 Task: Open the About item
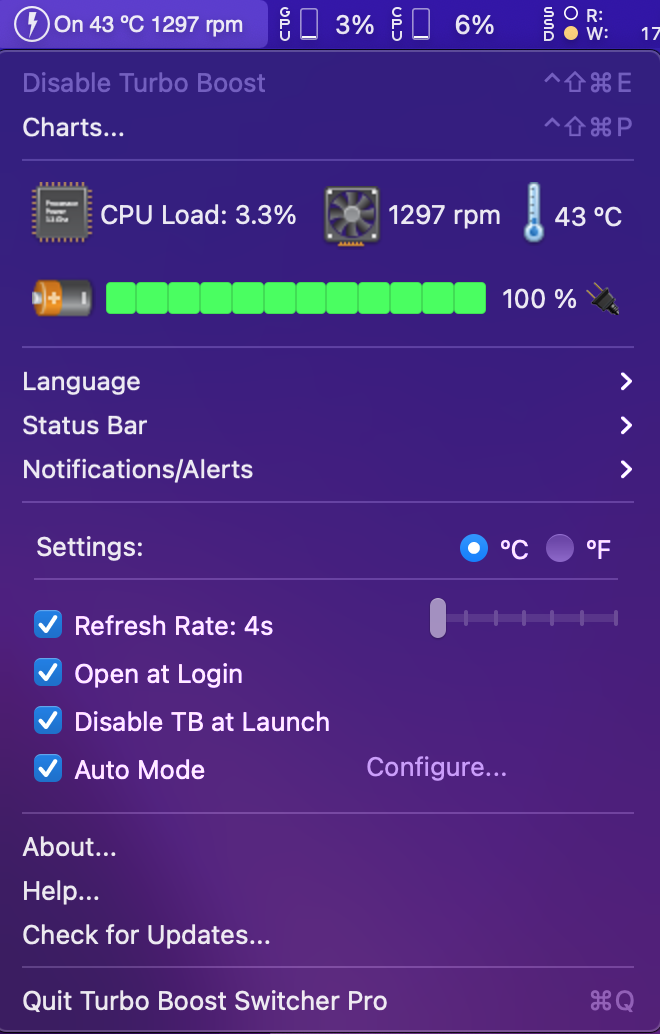point(69,847)
